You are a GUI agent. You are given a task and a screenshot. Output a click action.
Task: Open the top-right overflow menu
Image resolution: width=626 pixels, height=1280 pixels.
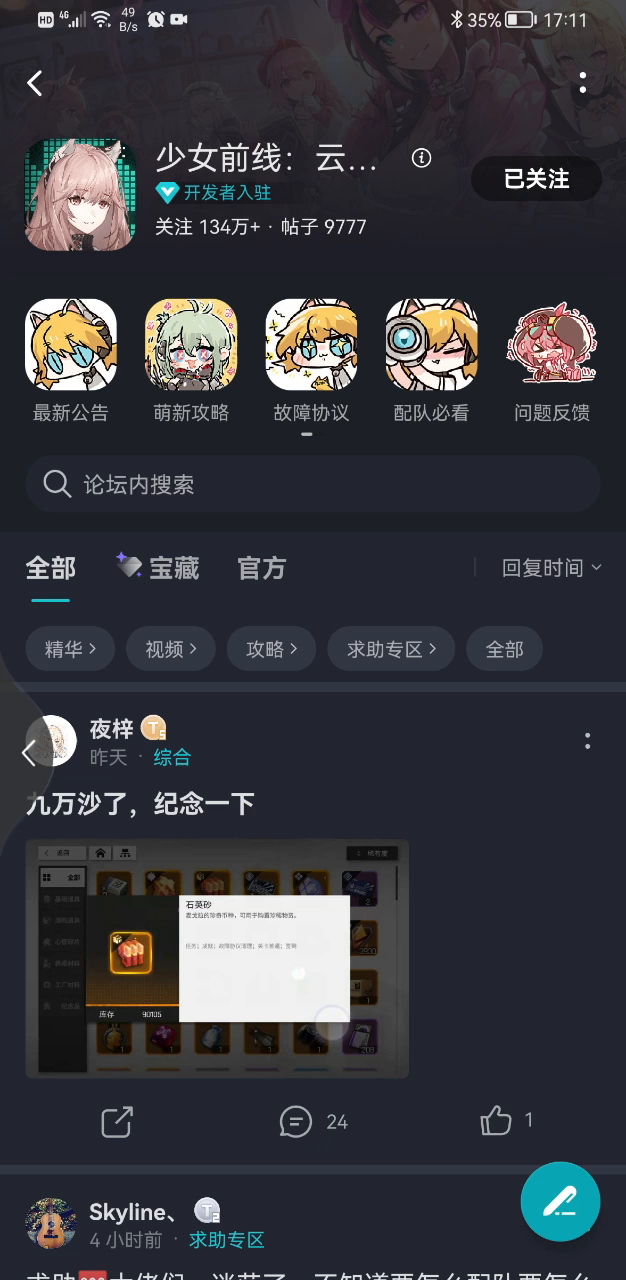[583, 83]
